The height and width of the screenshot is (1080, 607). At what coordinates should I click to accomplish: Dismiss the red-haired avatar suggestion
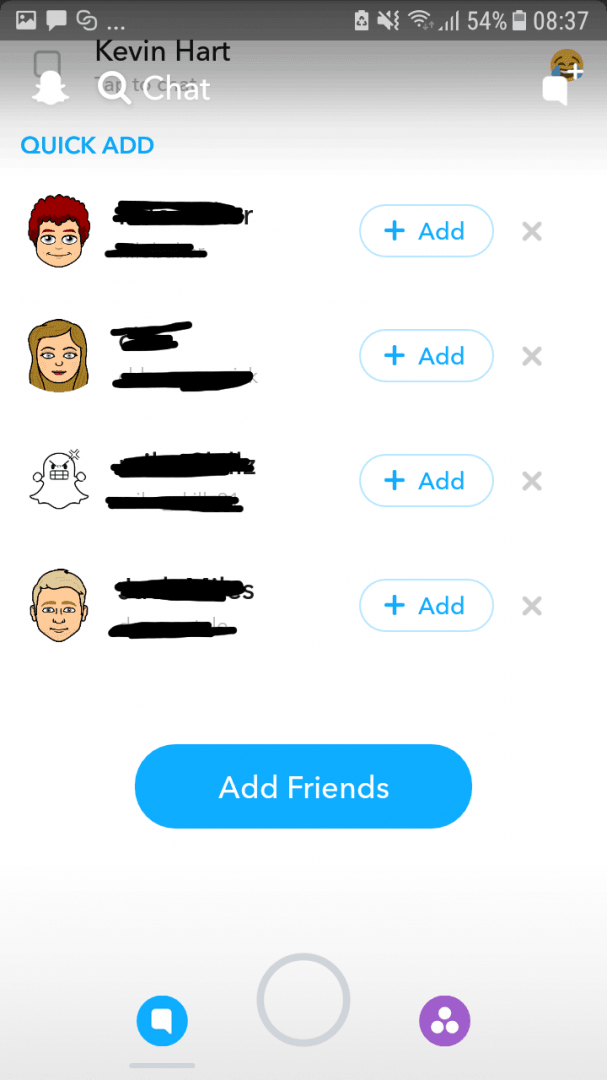pos(532,231)
